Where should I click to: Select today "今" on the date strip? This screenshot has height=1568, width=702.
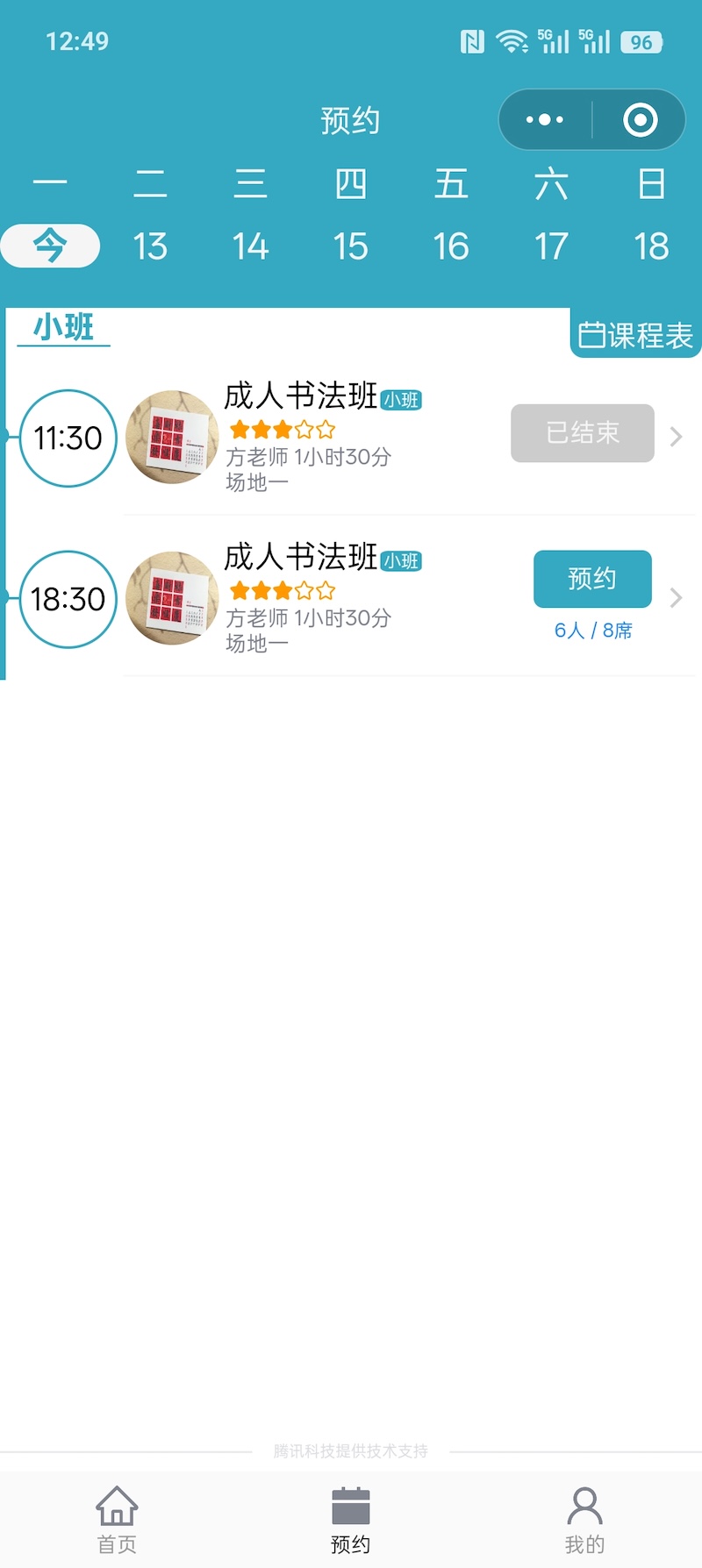[50, 246]
